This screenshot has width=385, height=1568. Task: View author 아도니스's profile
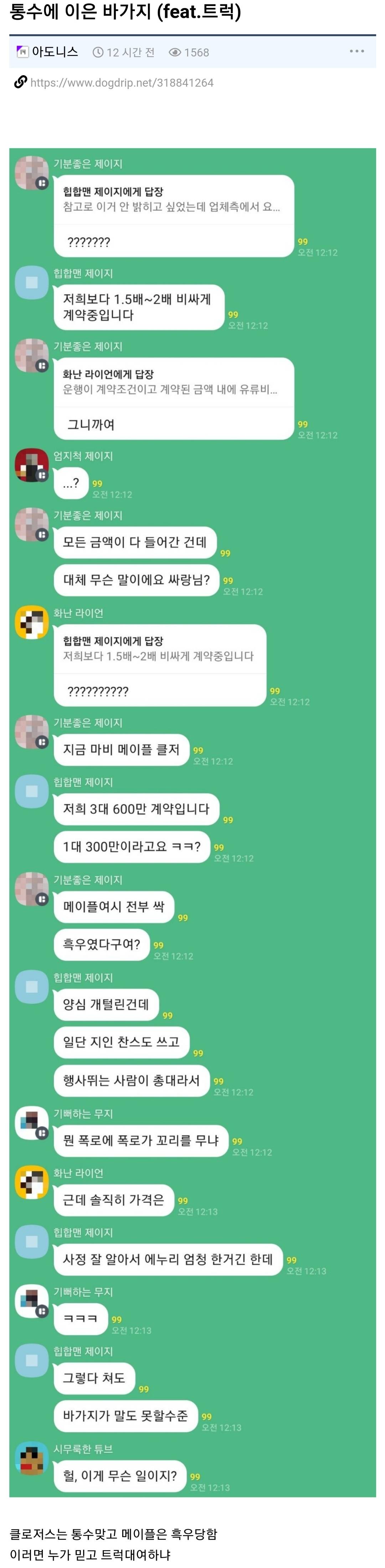(x=54, y=52)
